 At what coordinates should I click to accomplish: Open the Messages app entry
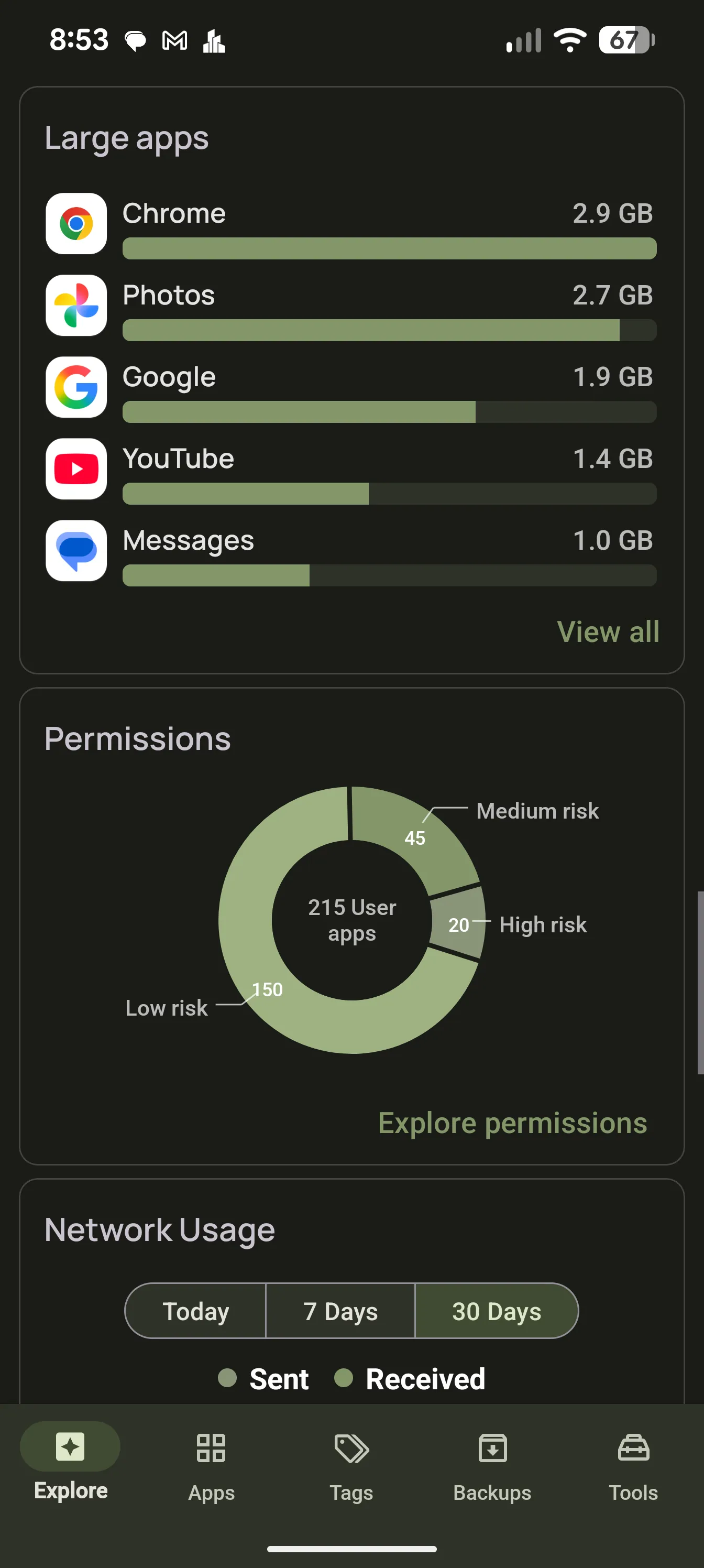(x=350, y=551)
